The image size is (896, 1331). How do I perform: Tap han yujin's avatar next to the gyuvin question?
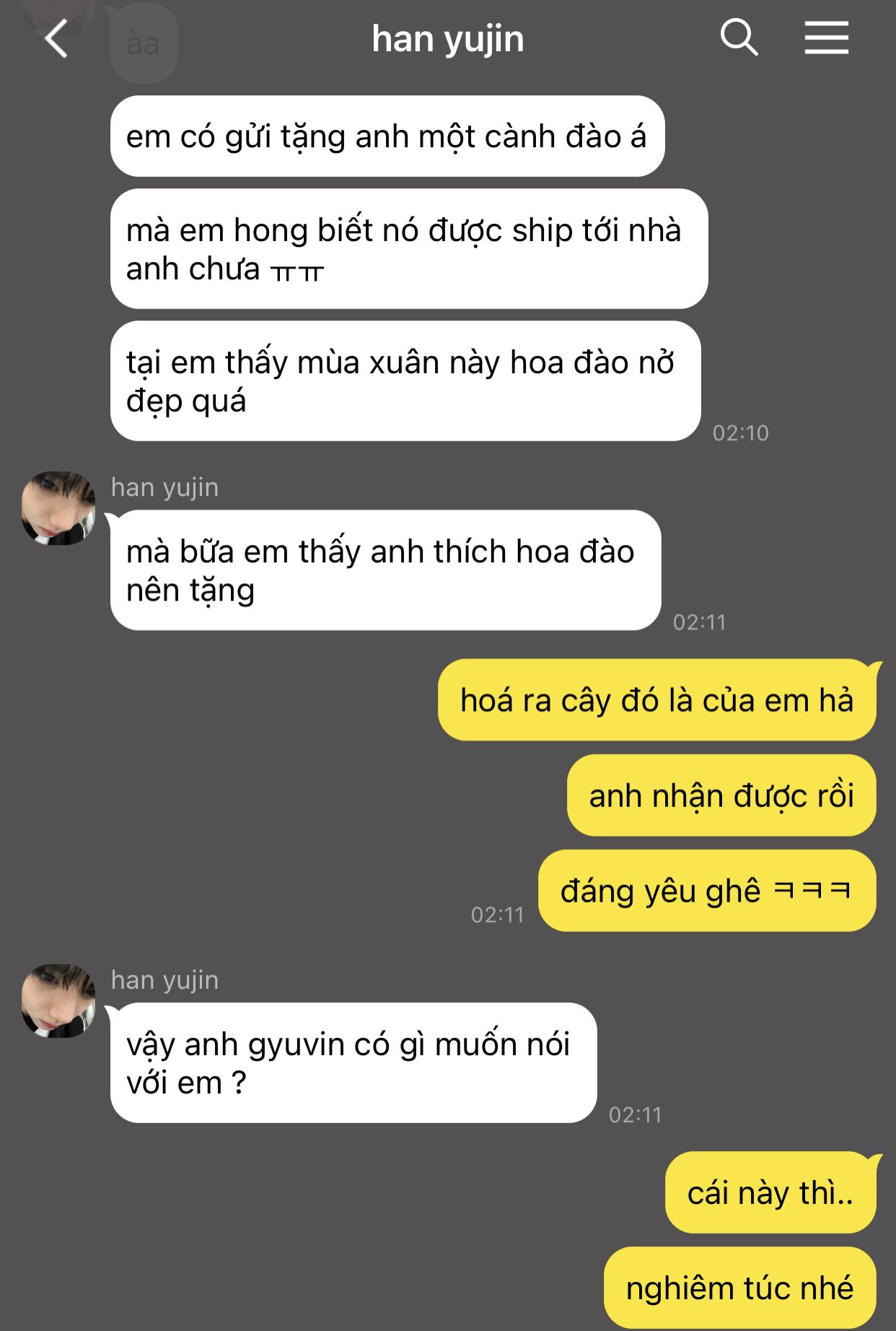58,1001
